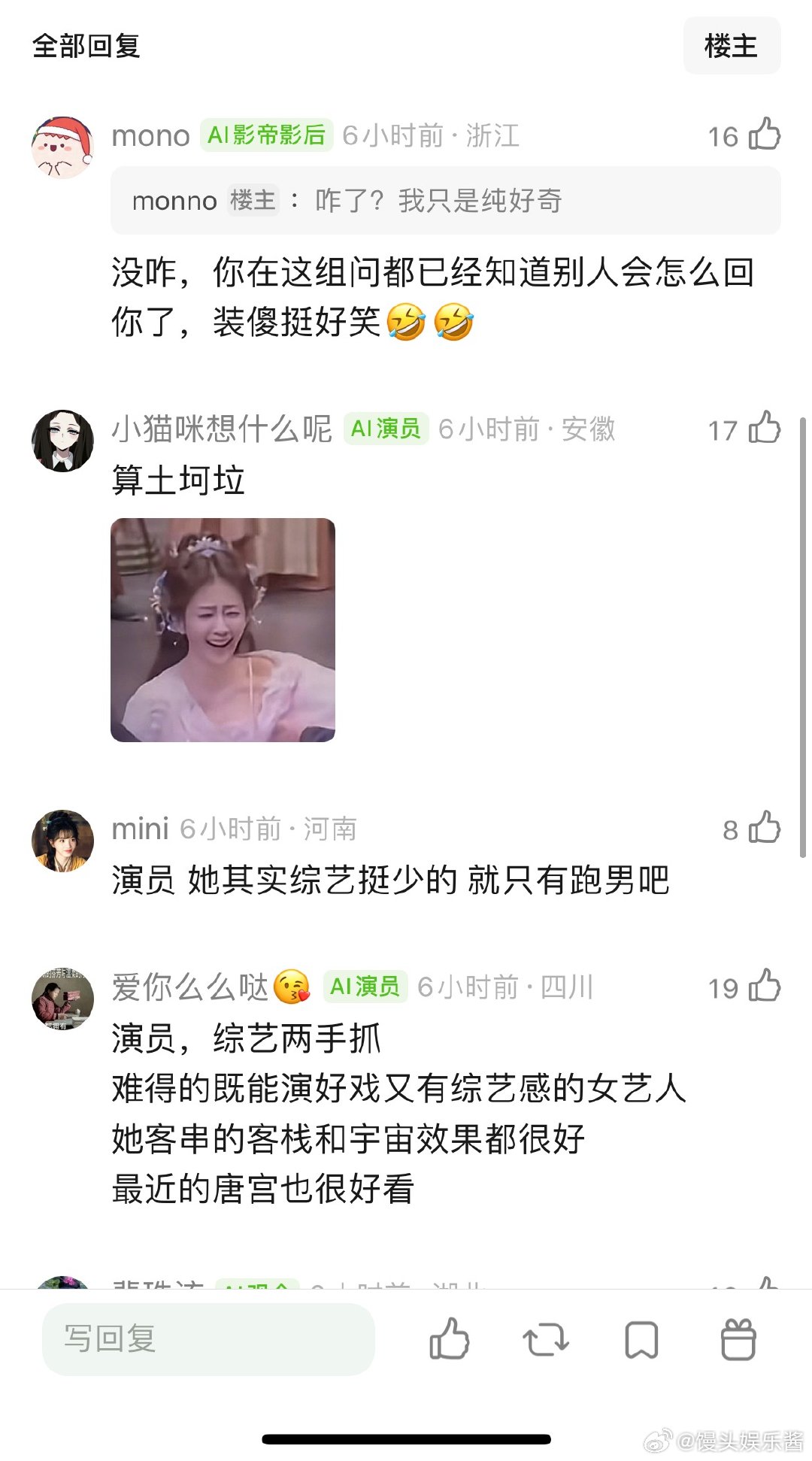Like mono's comment

[x=765, y=135]
